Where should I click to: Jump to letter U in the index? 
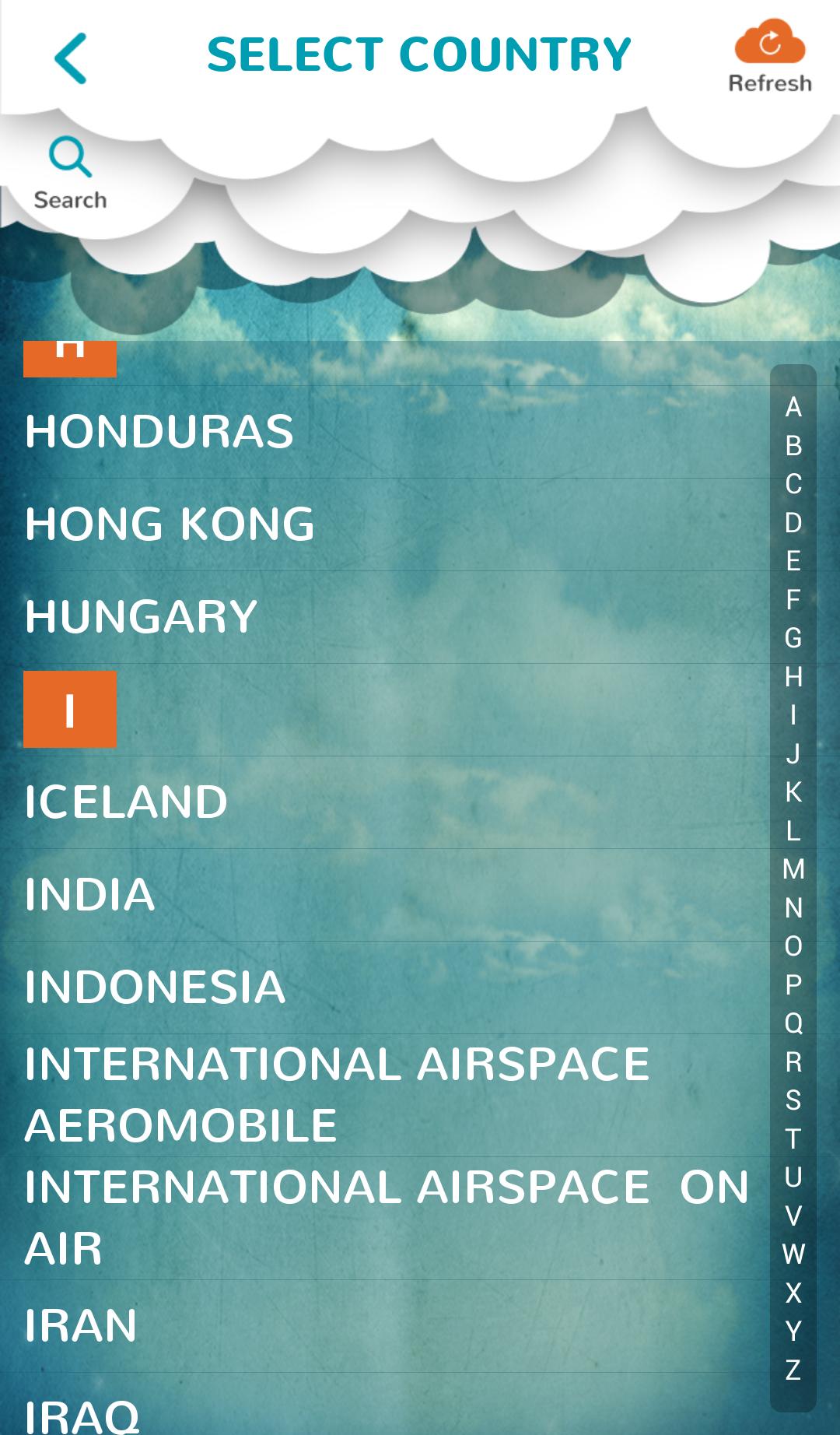coord(793,1177)
